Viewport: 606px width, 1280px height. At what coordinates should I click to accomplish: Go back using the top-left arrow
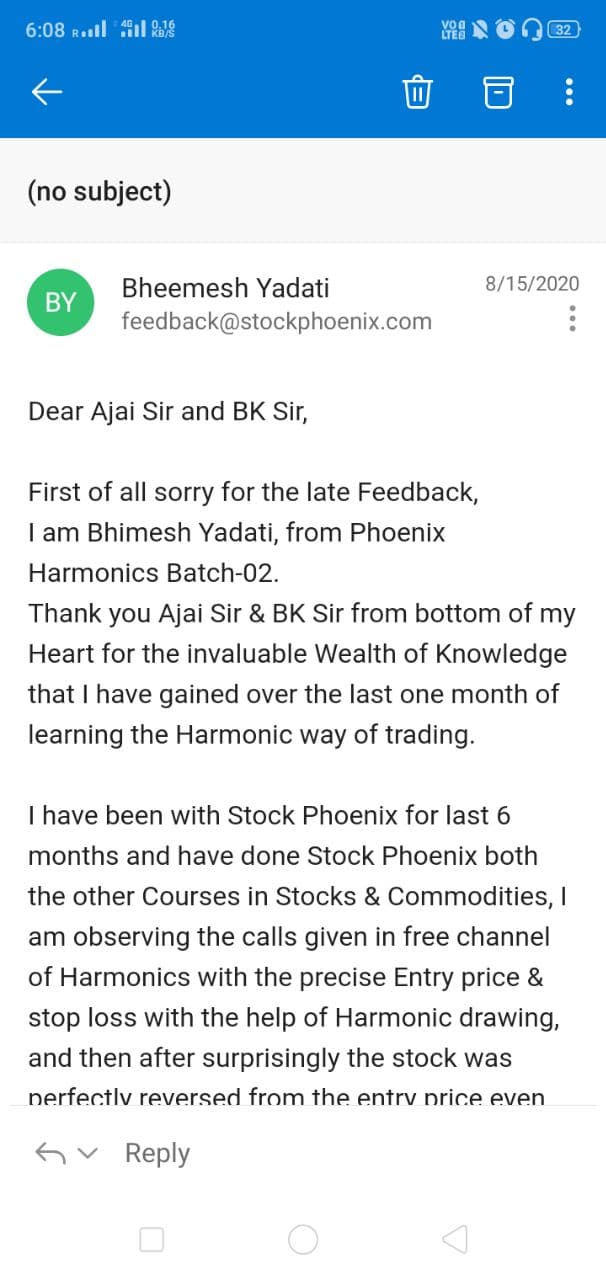47,92
